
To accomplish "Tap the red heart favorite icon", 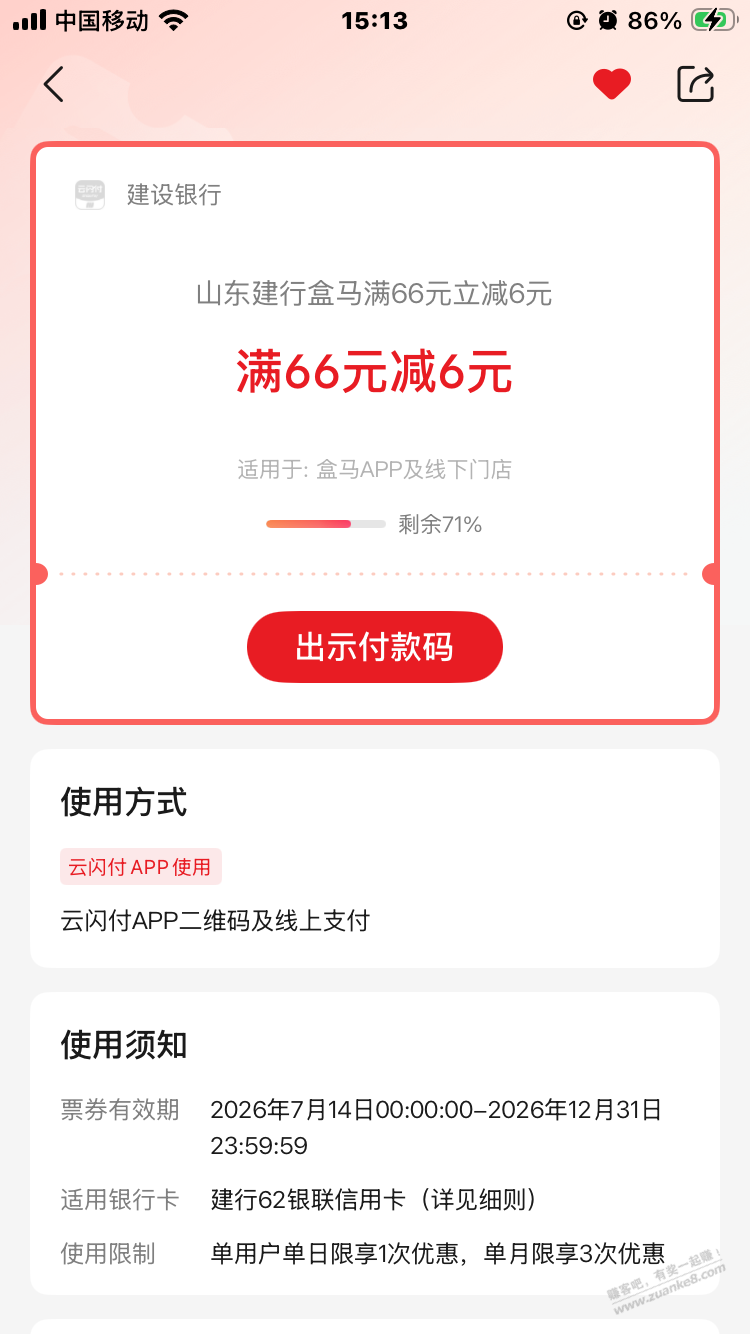I will [x=612, y=84].
